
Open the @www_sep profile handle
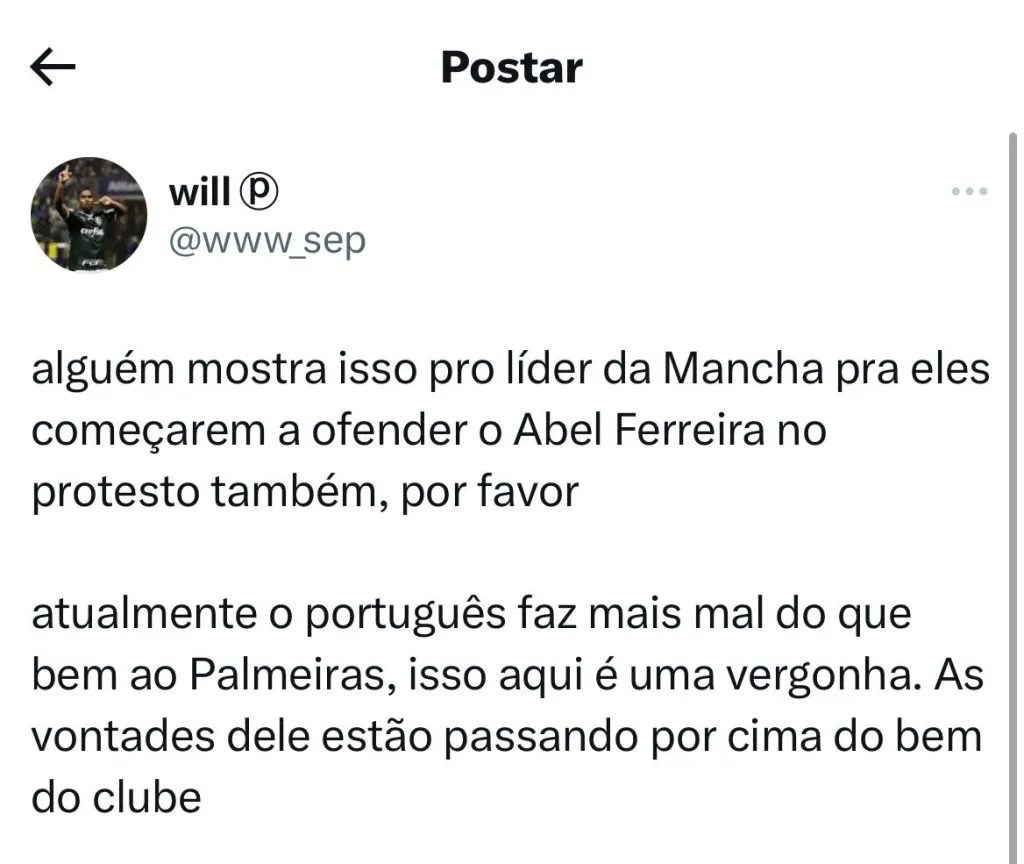[267, 241]
